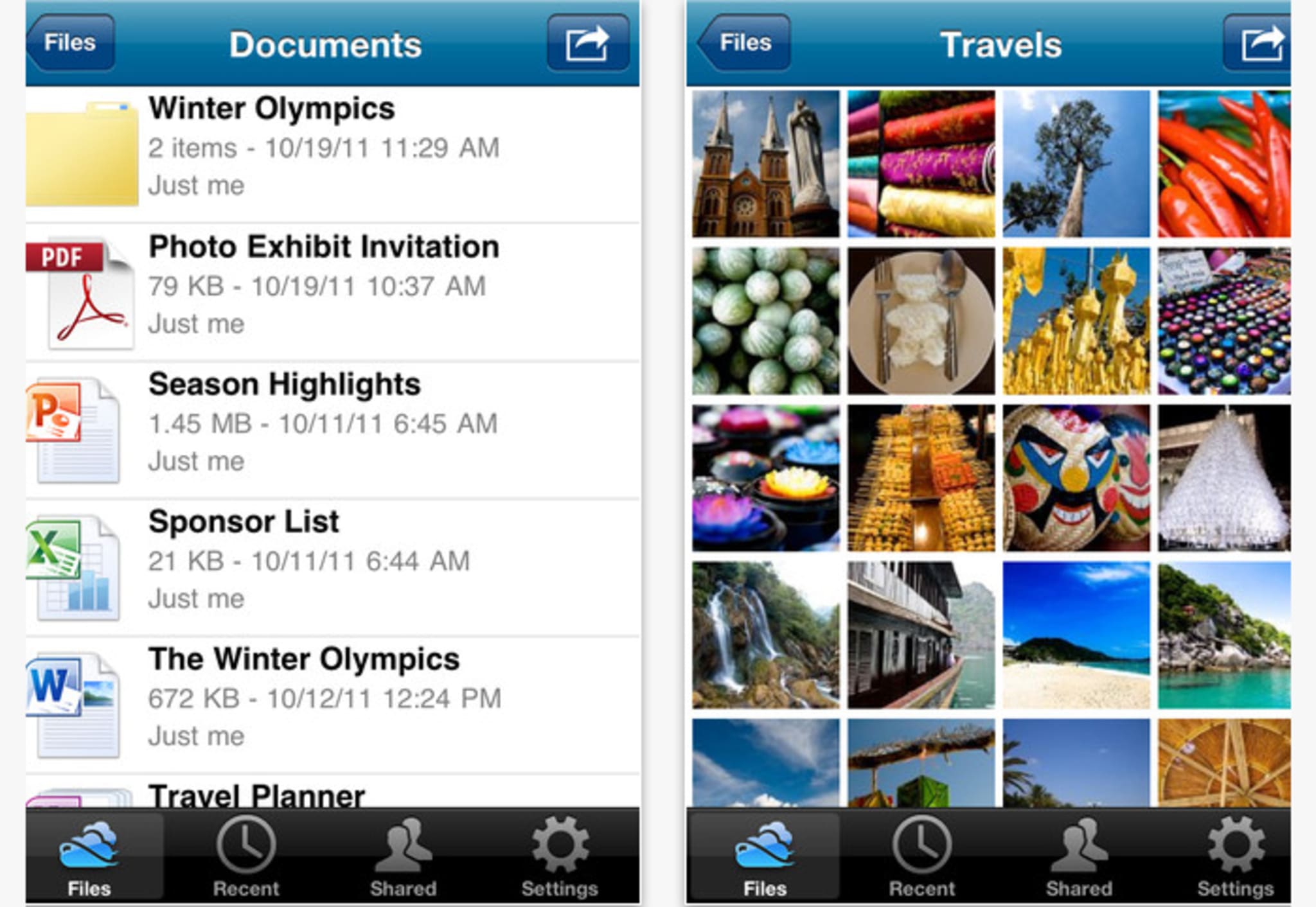Viewport: 1316px width, 907px height.
Task: Tap share icon in the Documents header
Action: click(587, 43)
